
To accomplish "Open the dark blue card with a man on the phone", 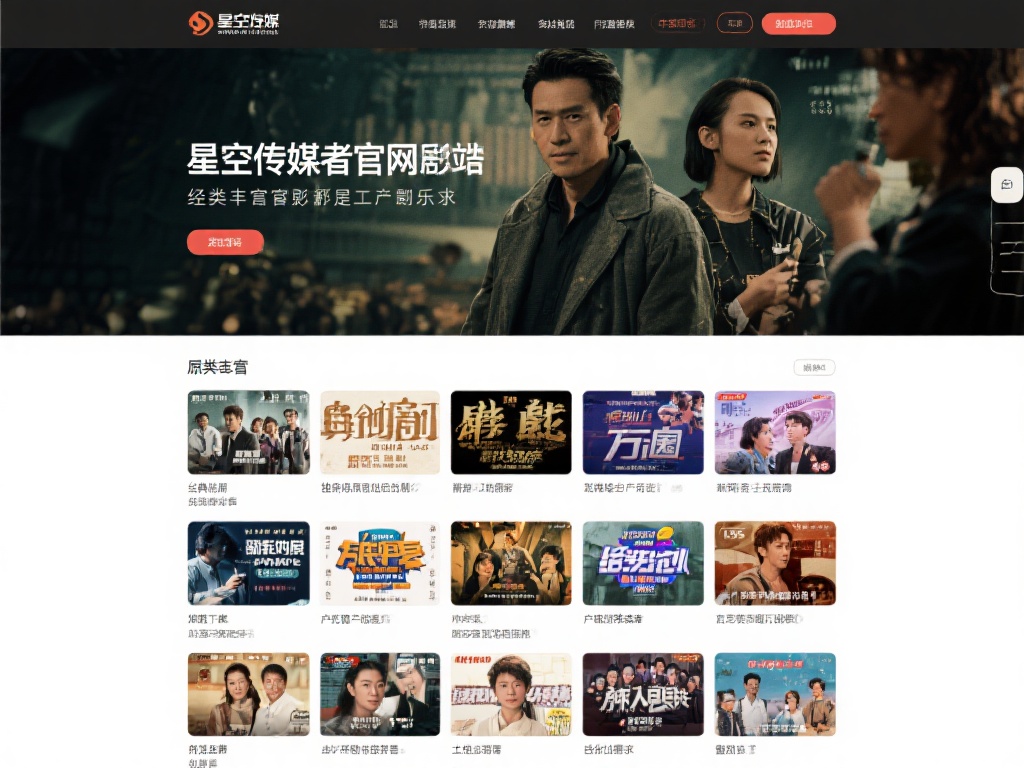I will click(248, 563).
